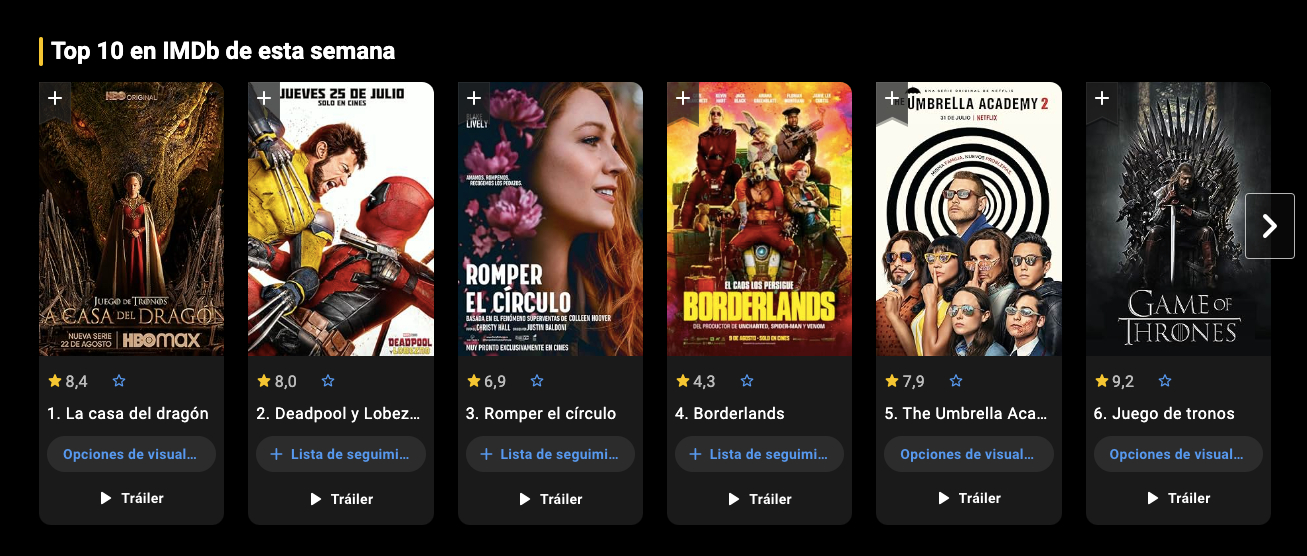Viewport: 1307px width, 556px height.
Task: Play the Borderlands tráiler
Action: [759, 498]
